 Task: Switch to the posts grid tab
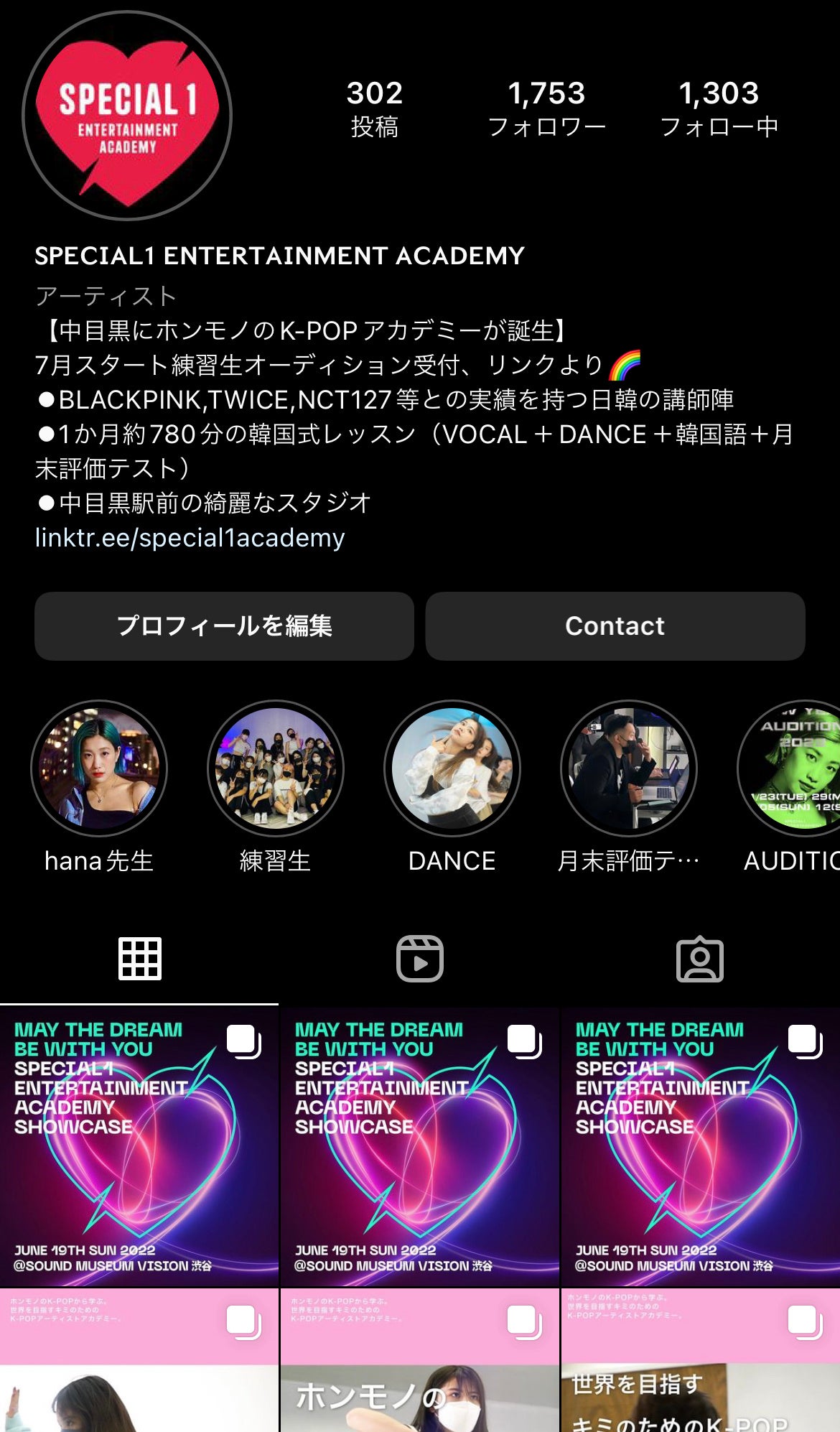coord(139,959)
